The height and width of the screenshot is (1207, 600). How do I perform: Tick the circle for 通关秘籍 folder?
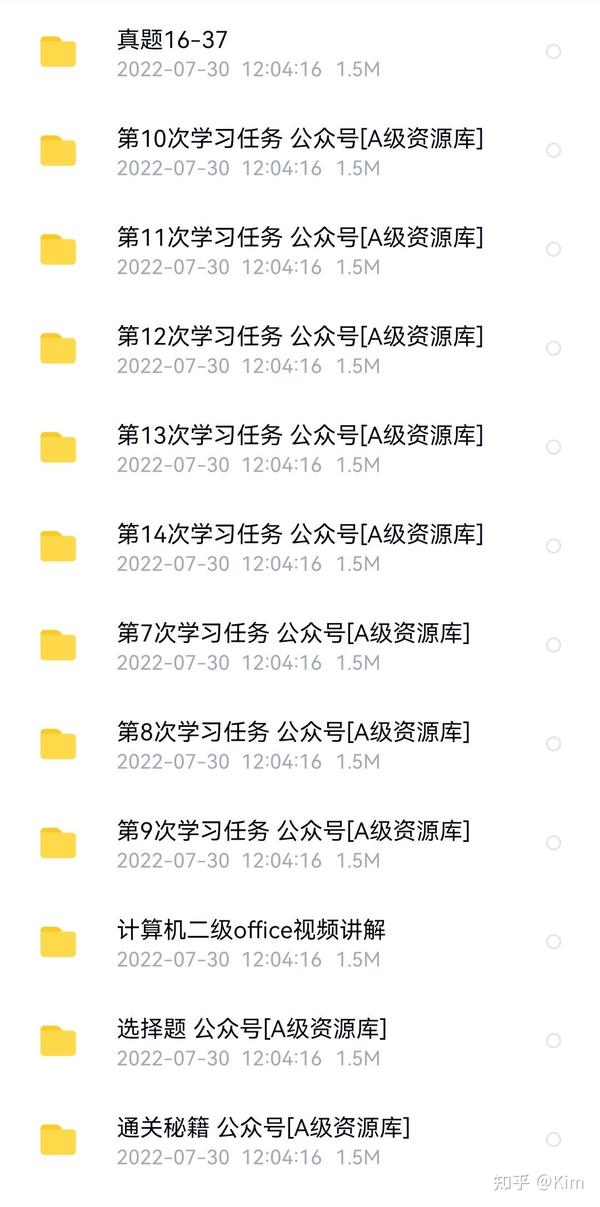(x=553, y=1140)
